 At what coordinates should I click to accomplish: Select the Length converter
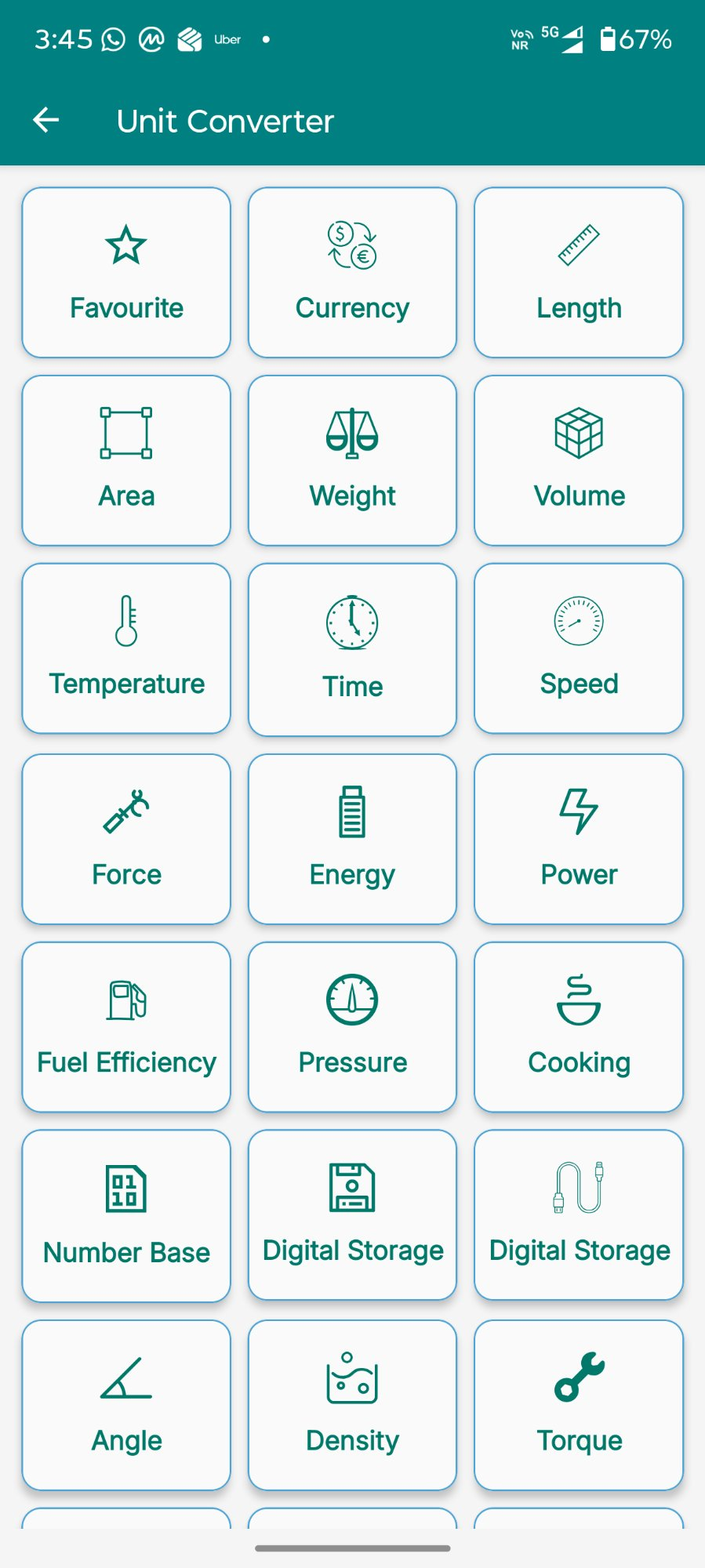[x=578, y=270]
